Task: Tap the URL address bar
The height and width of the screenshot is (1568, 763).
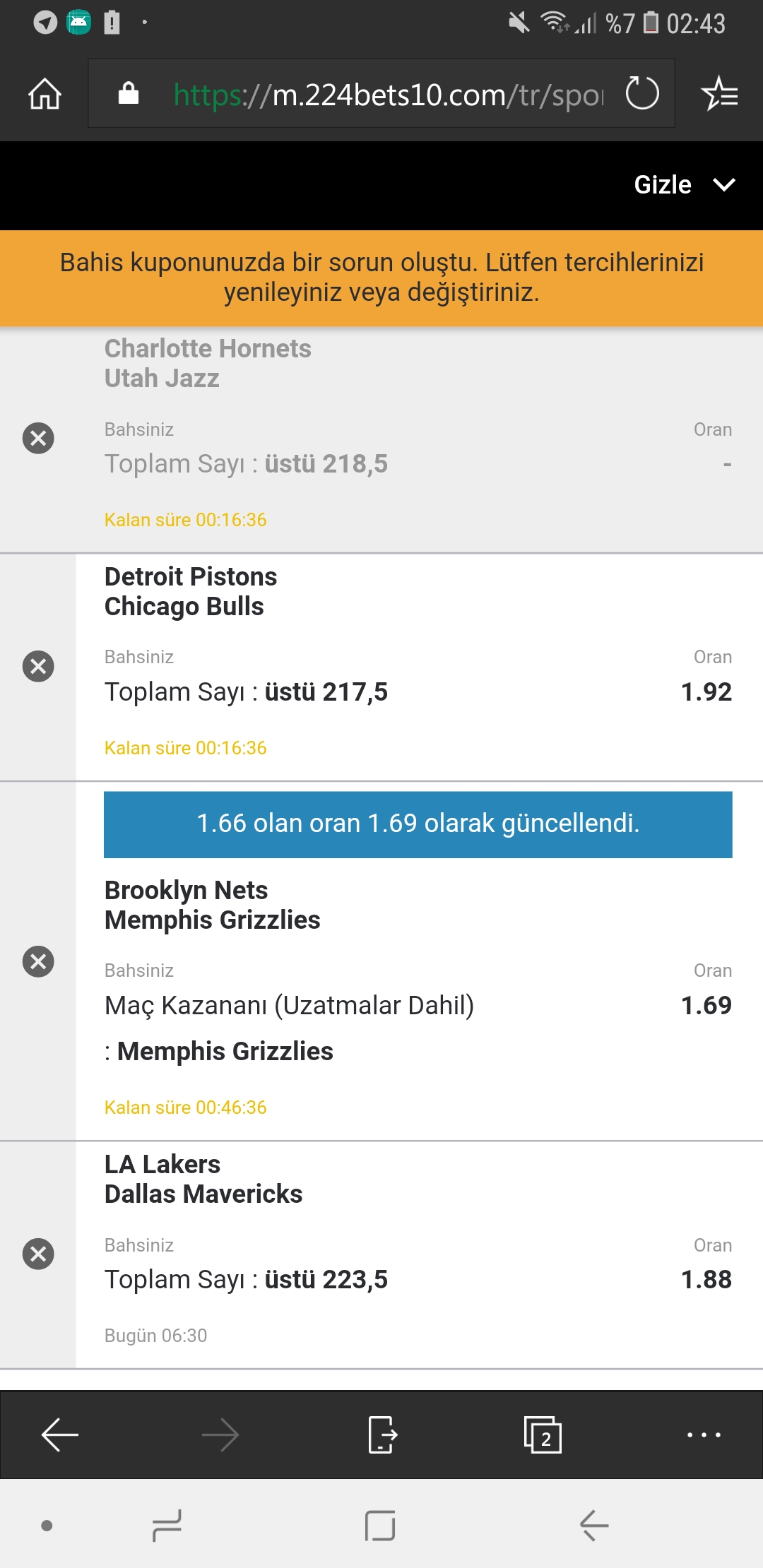Action: pos(381,93)
